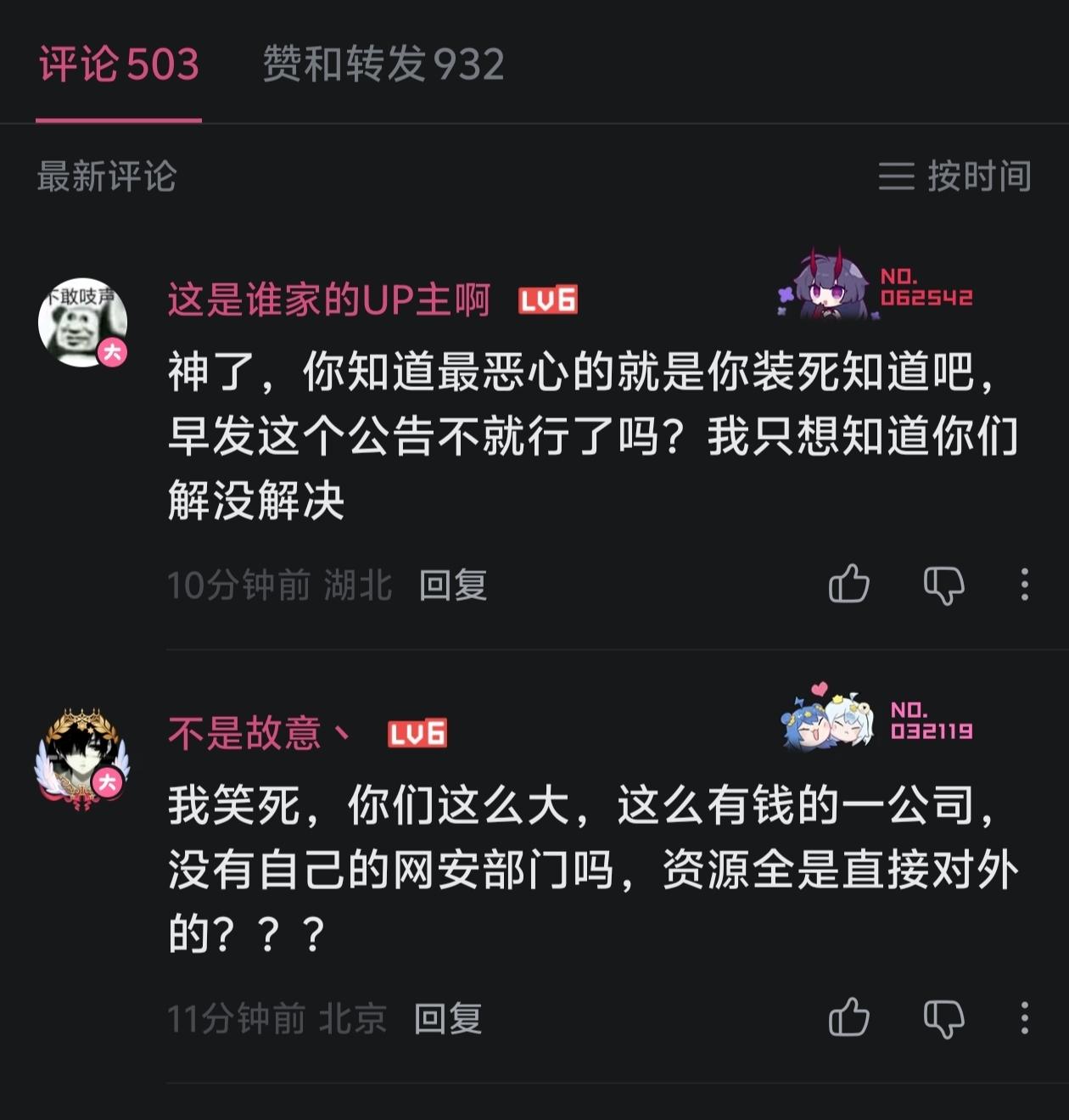Open more options on 不是故意丶's comment
Image resolution: width=1069 pixels, height=1120 pixels.
click(1025, 1018)
